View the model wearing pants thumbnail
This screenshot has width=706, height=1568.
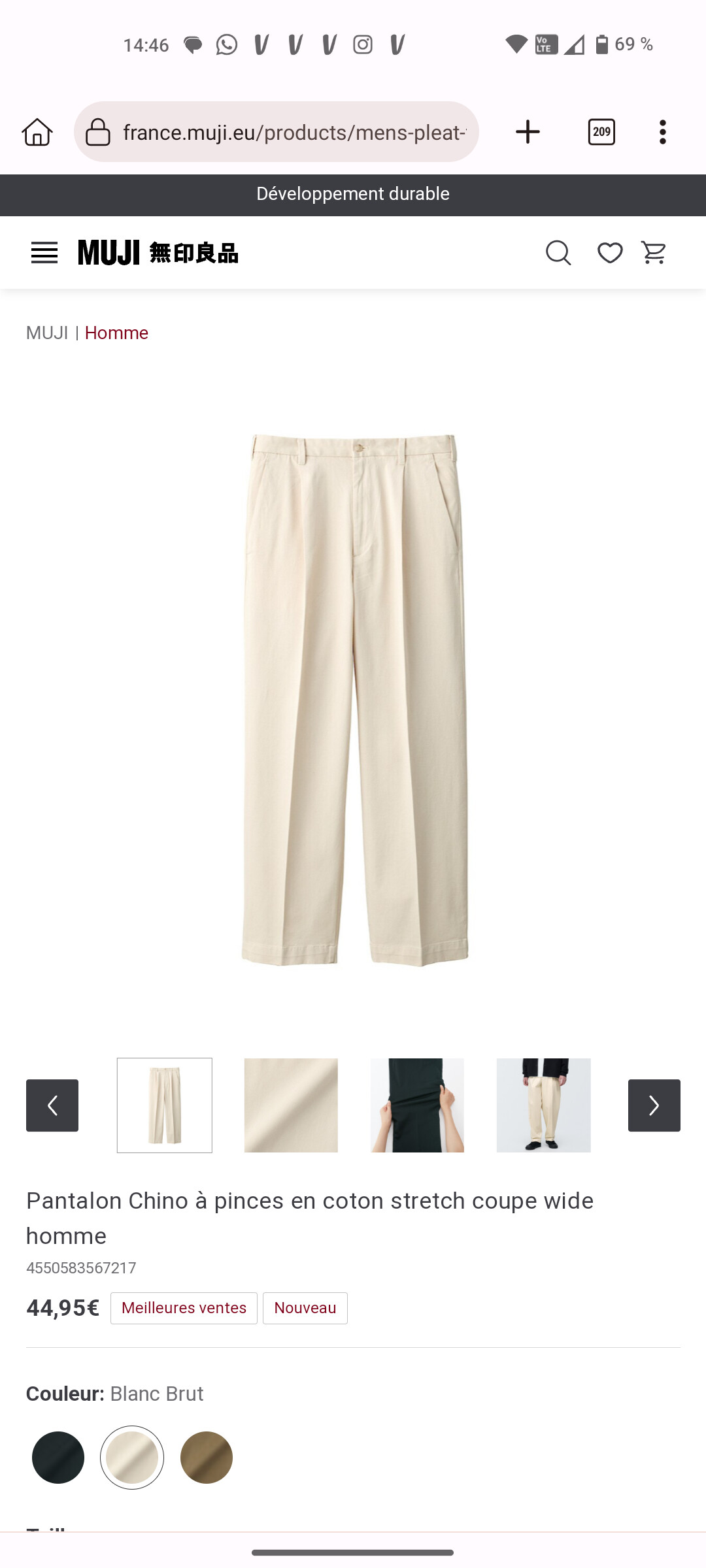543,1105
